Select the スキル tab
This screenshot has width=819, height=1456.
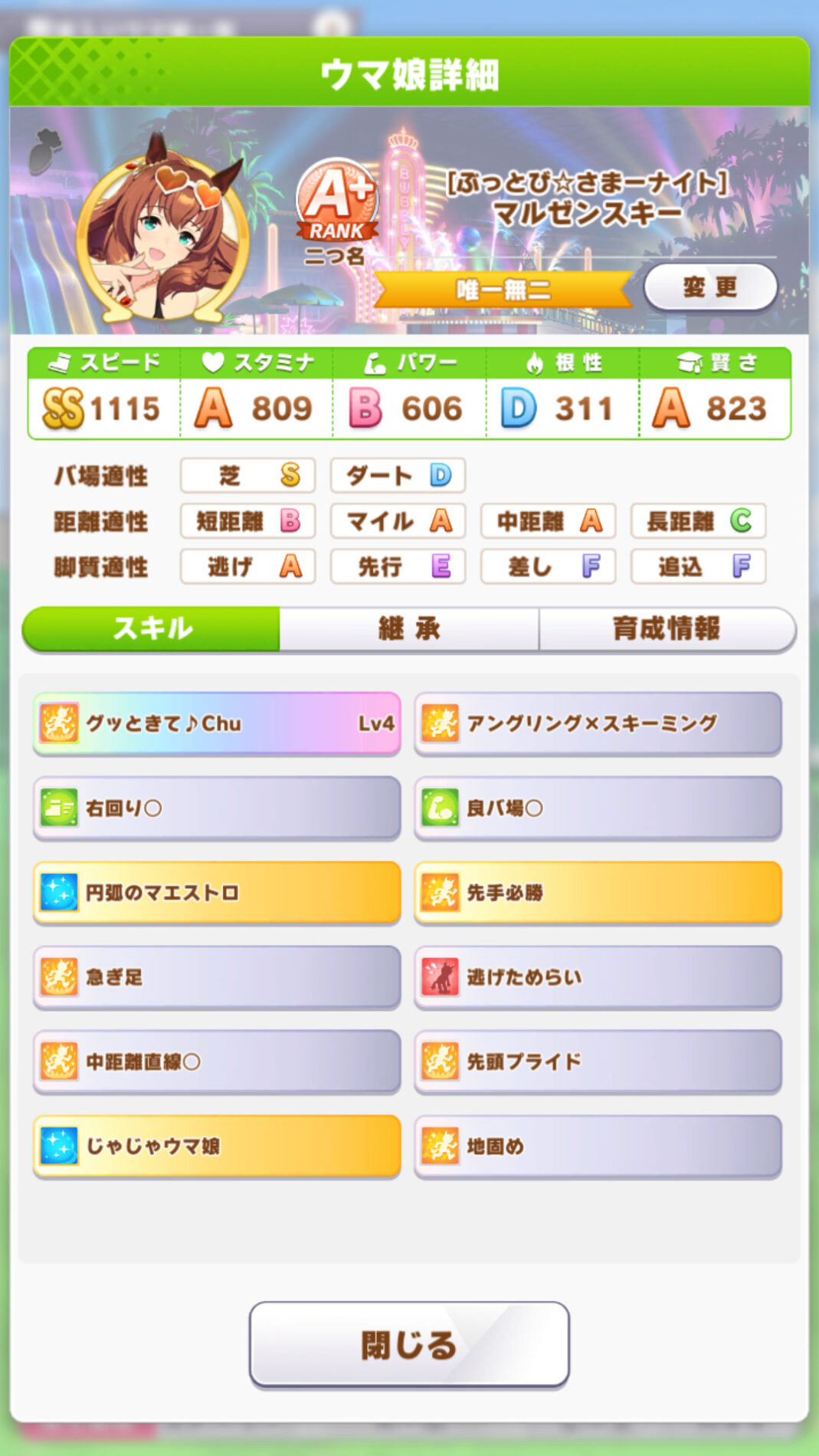click(x=152, y=629)
